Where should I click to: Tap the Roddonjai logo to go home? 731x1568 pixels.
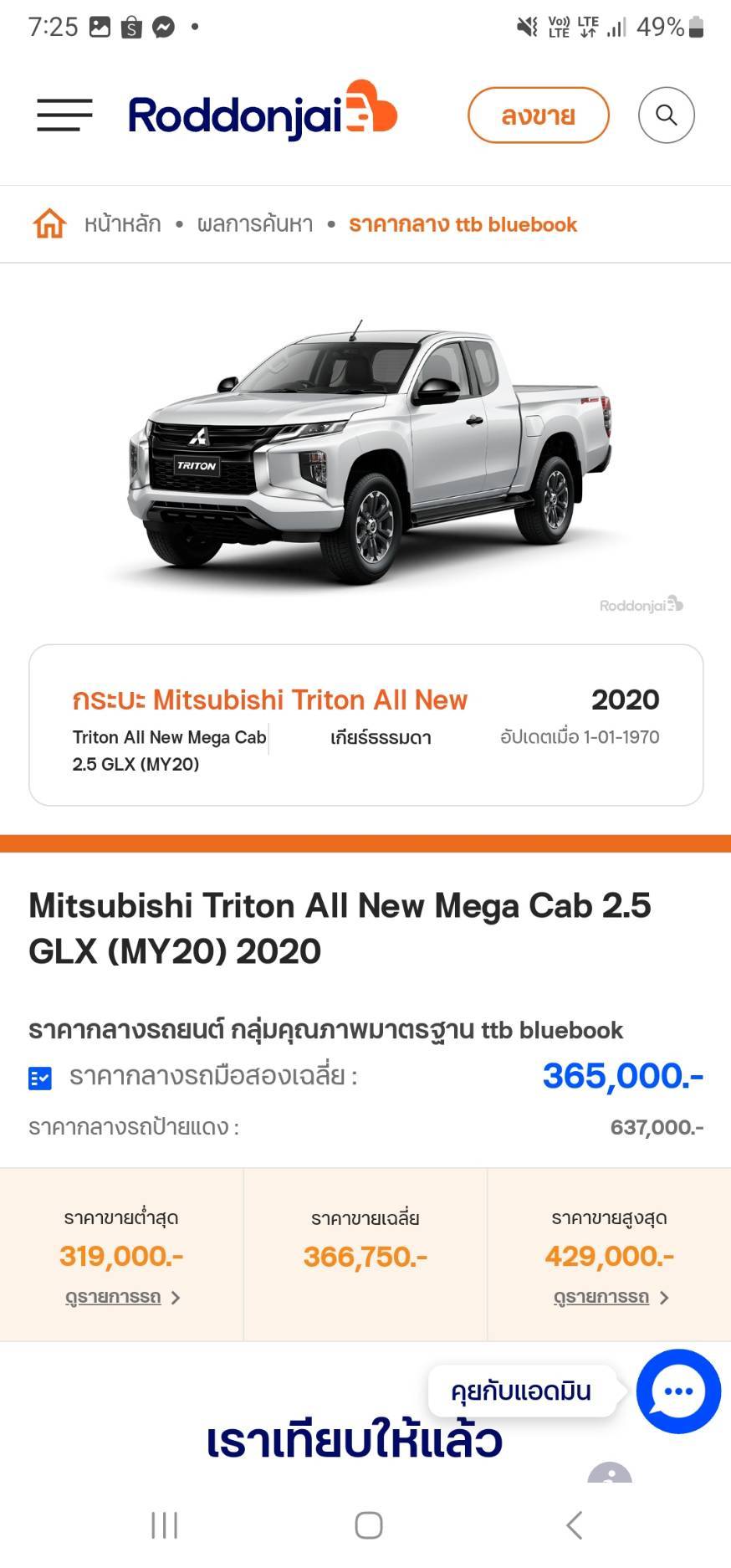tap(262, 115)
